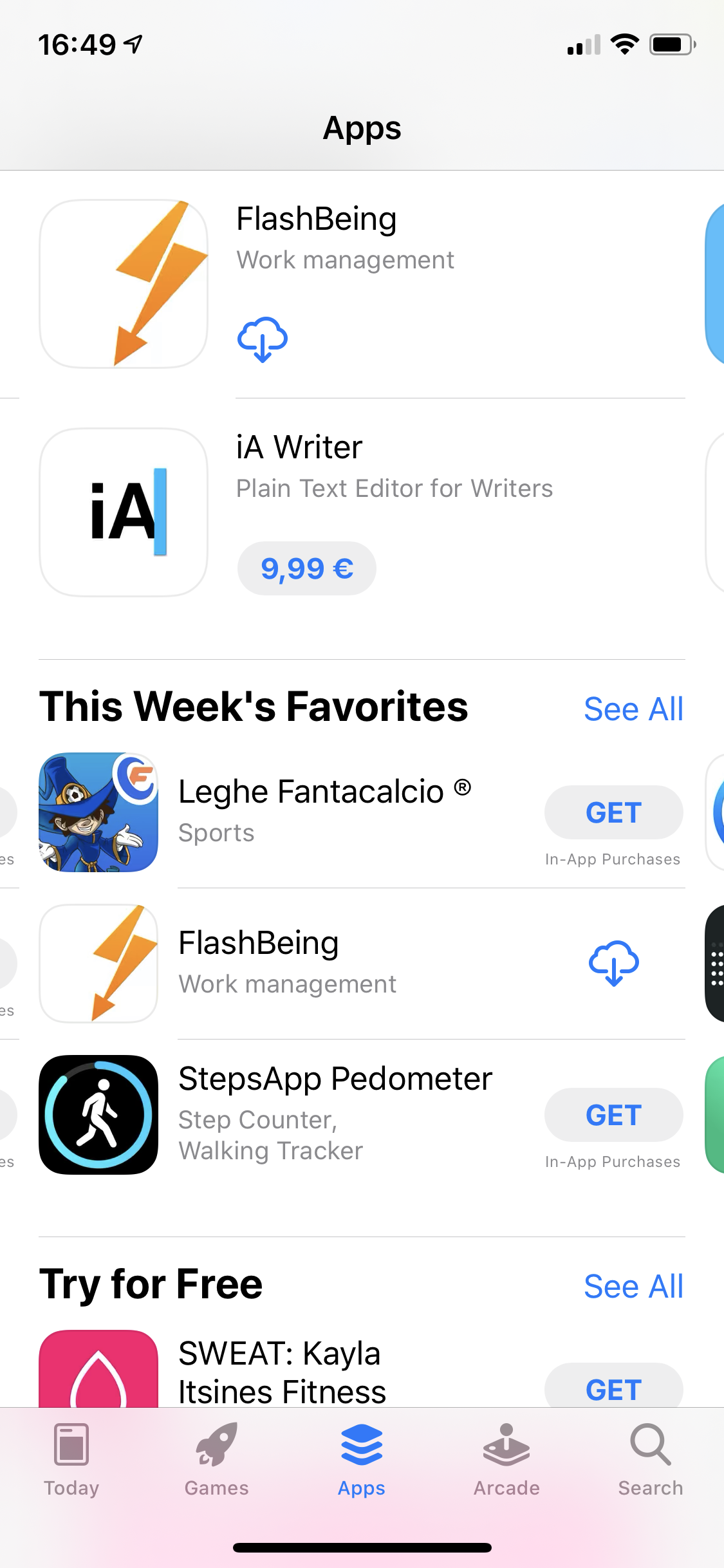See all Try for Free apps
The width and height of the screenshot is (724, 1568).
(633, 1287)
